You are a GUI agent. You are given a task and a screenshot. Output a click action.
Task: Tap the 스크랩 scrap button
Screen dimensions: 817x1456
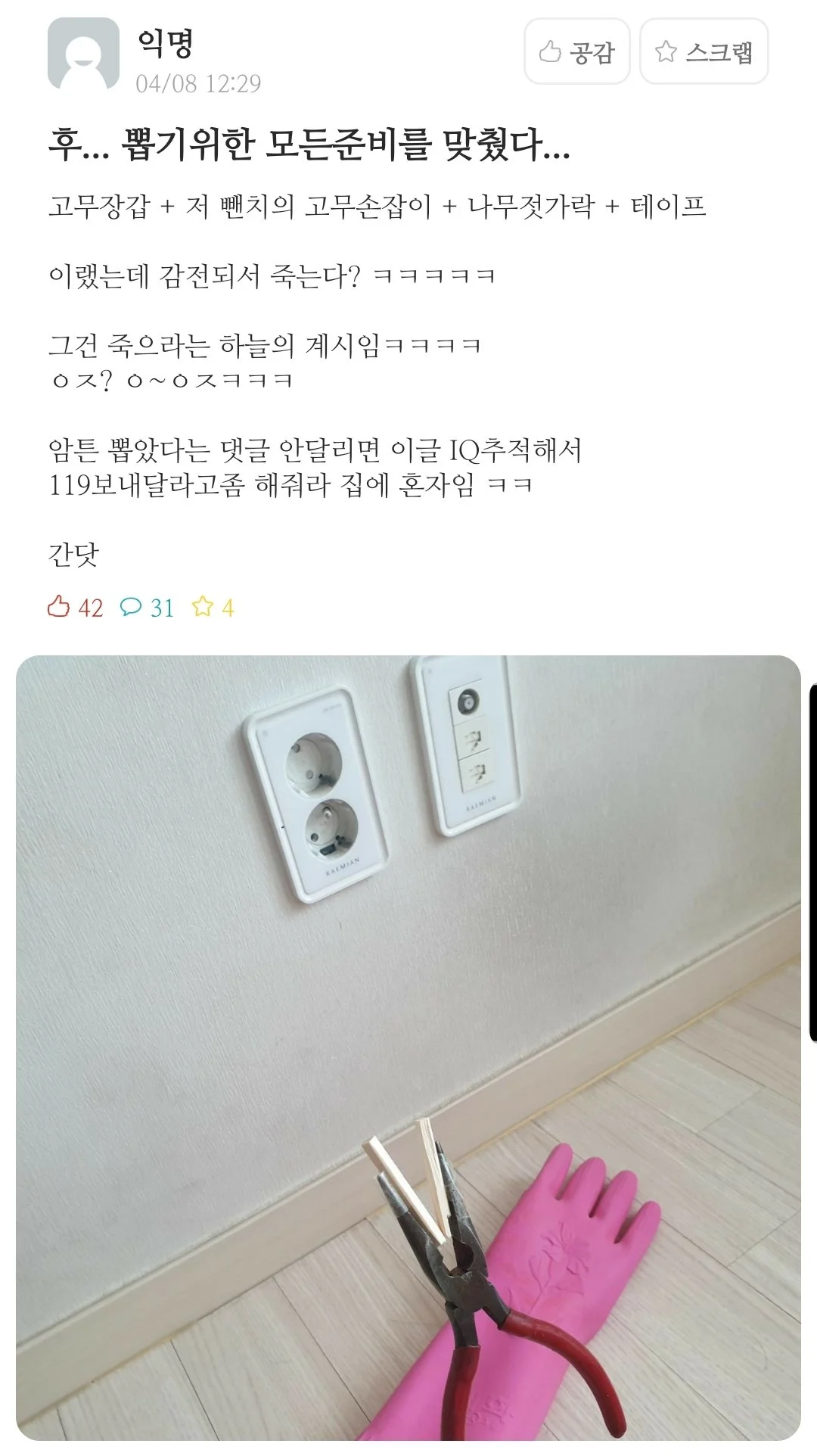click(x=704, y=51)
